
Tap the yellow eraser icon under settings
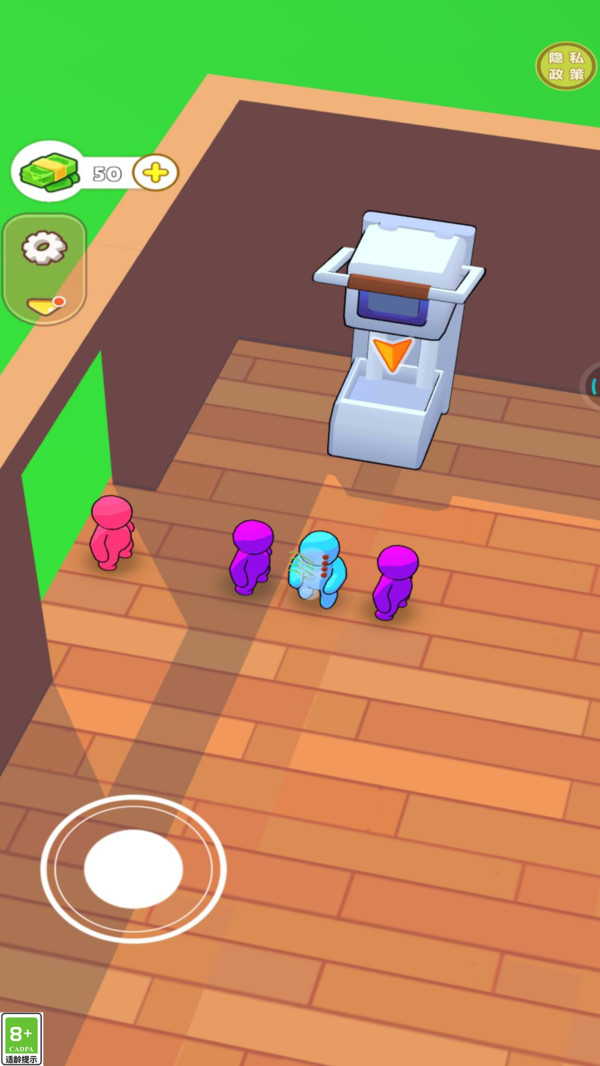(x=45, y=305)
